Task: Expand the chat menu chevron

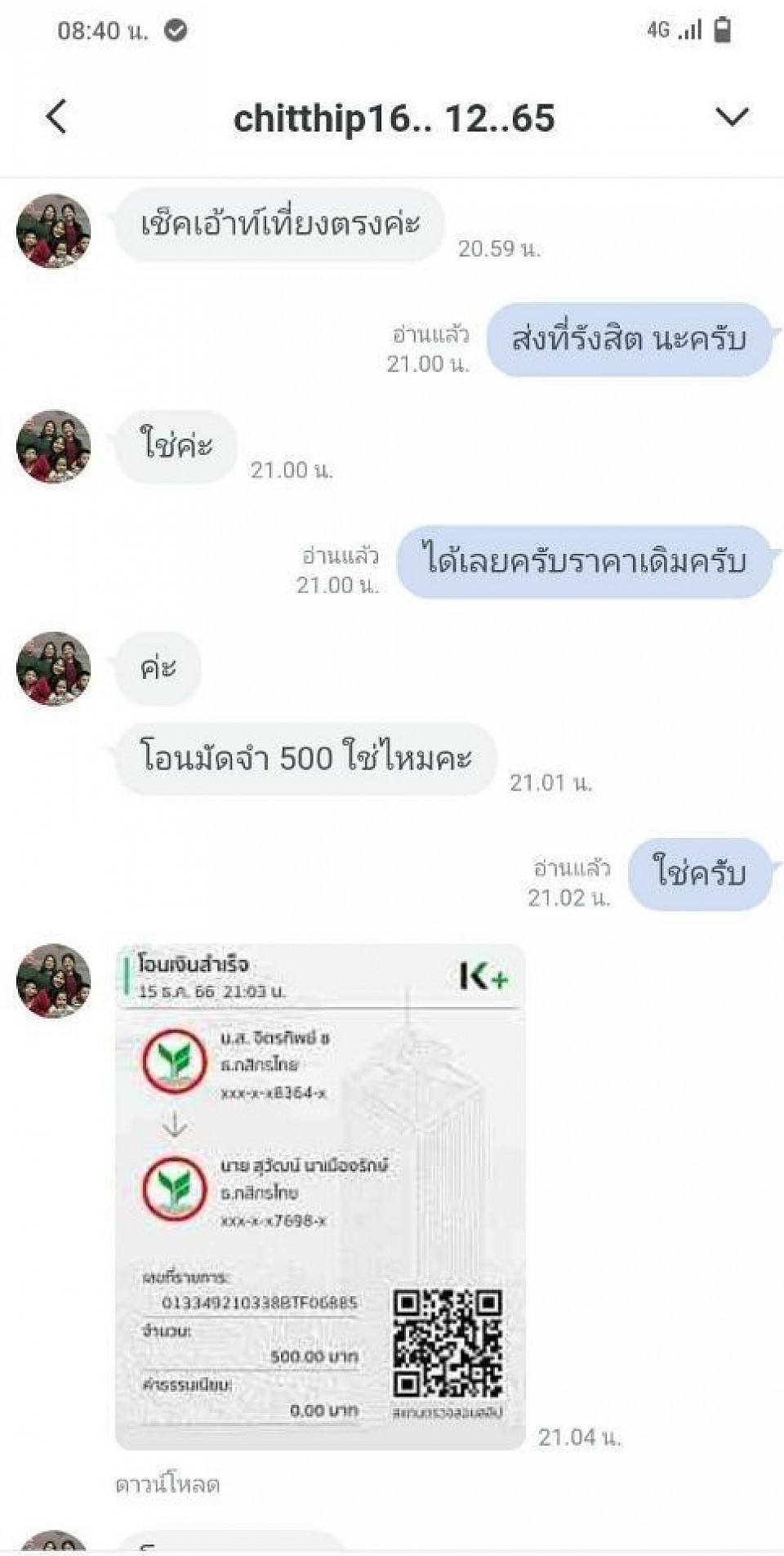Action: tap(732, 118)
